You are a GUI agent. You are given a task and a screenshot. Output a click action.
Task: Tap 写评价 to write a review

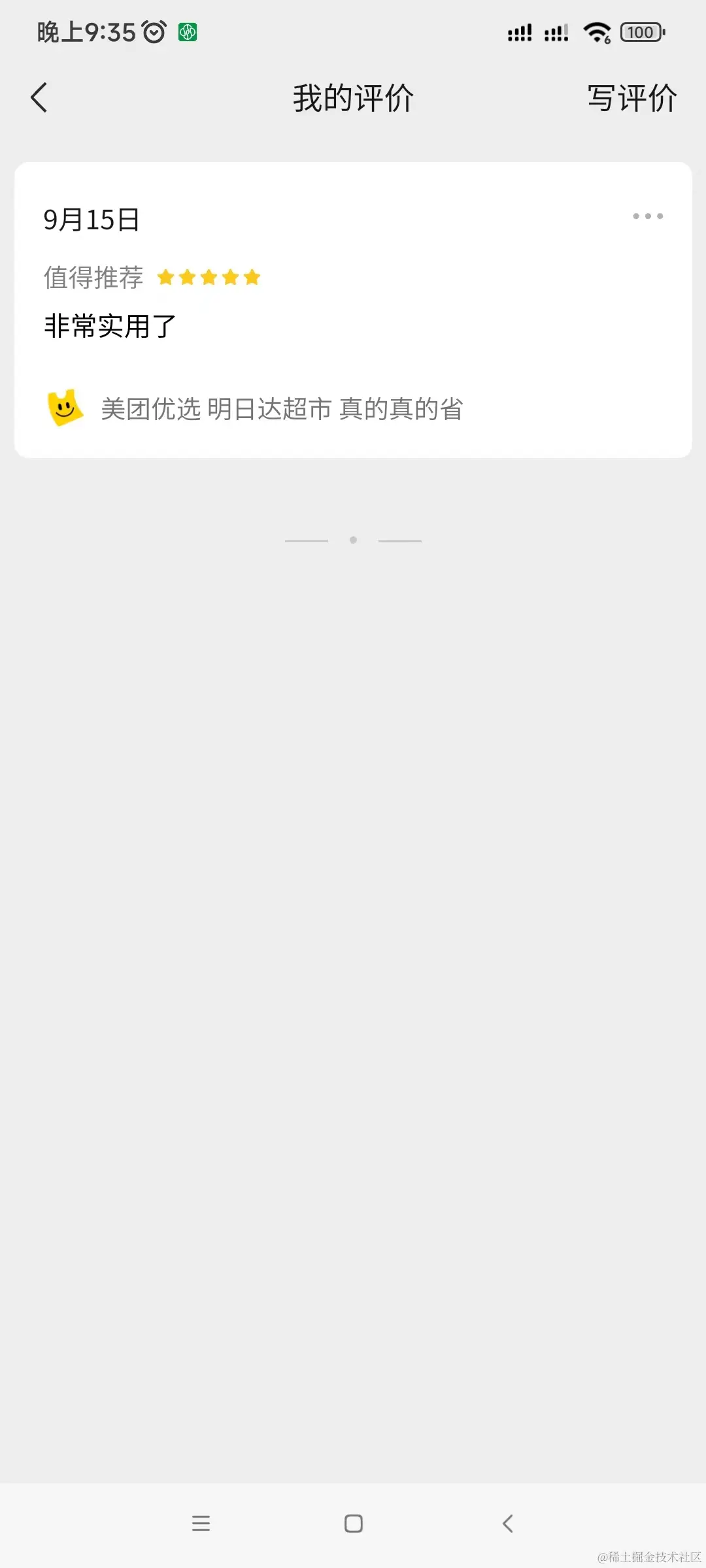pos(631,98)
